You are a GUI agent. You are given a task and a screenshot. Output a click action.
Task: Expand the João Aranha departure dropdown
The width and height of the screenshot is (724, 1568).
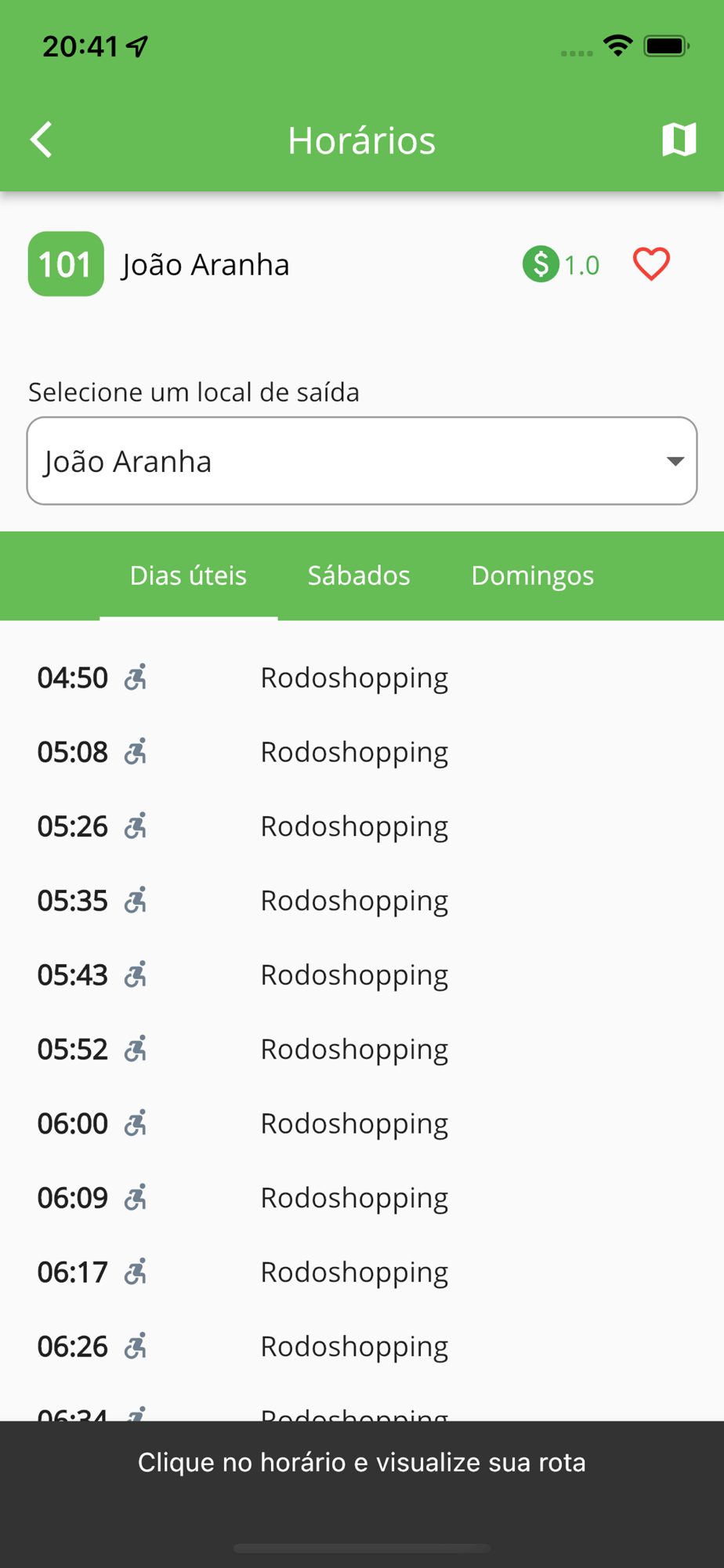coord(362,461)
